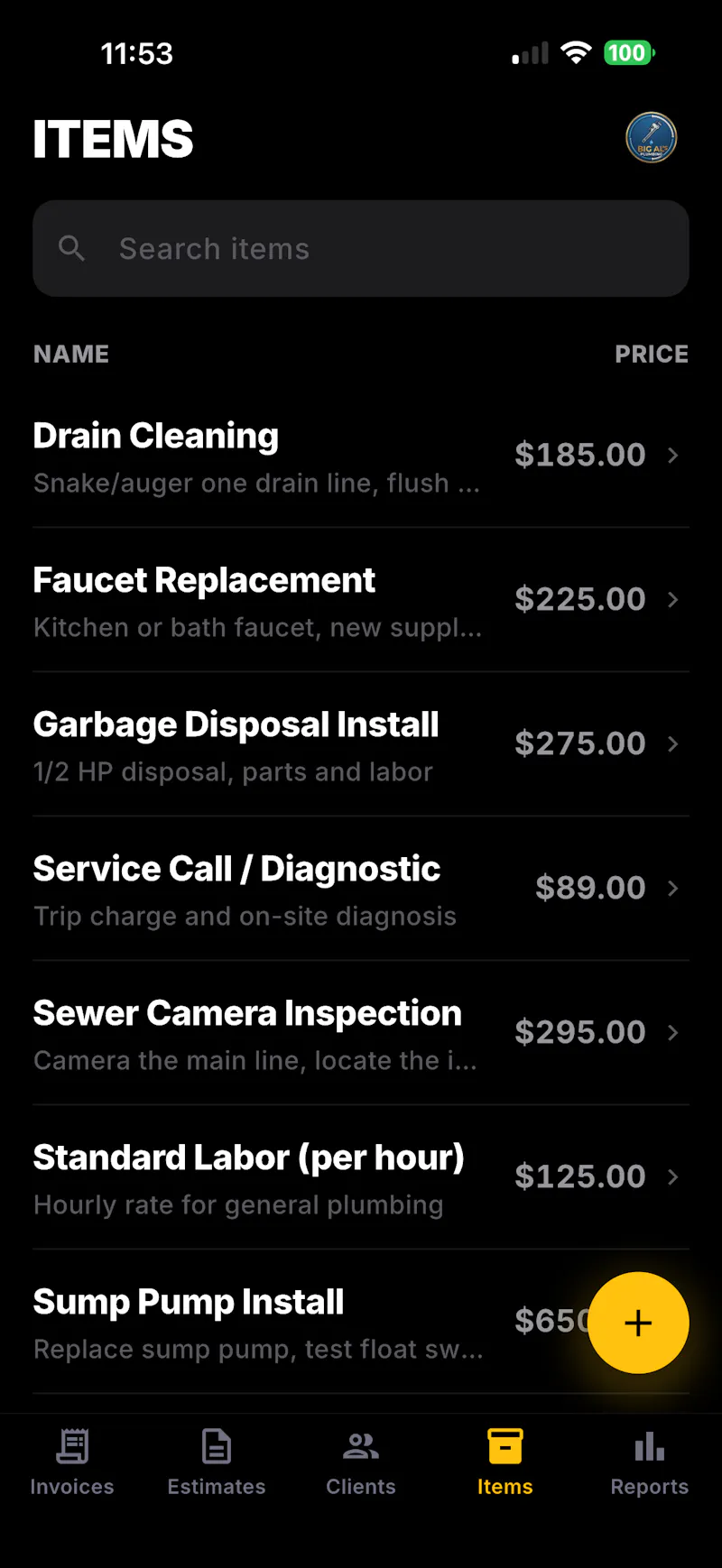
Task: Open the Reports tab
Action: coord(650,1462)
